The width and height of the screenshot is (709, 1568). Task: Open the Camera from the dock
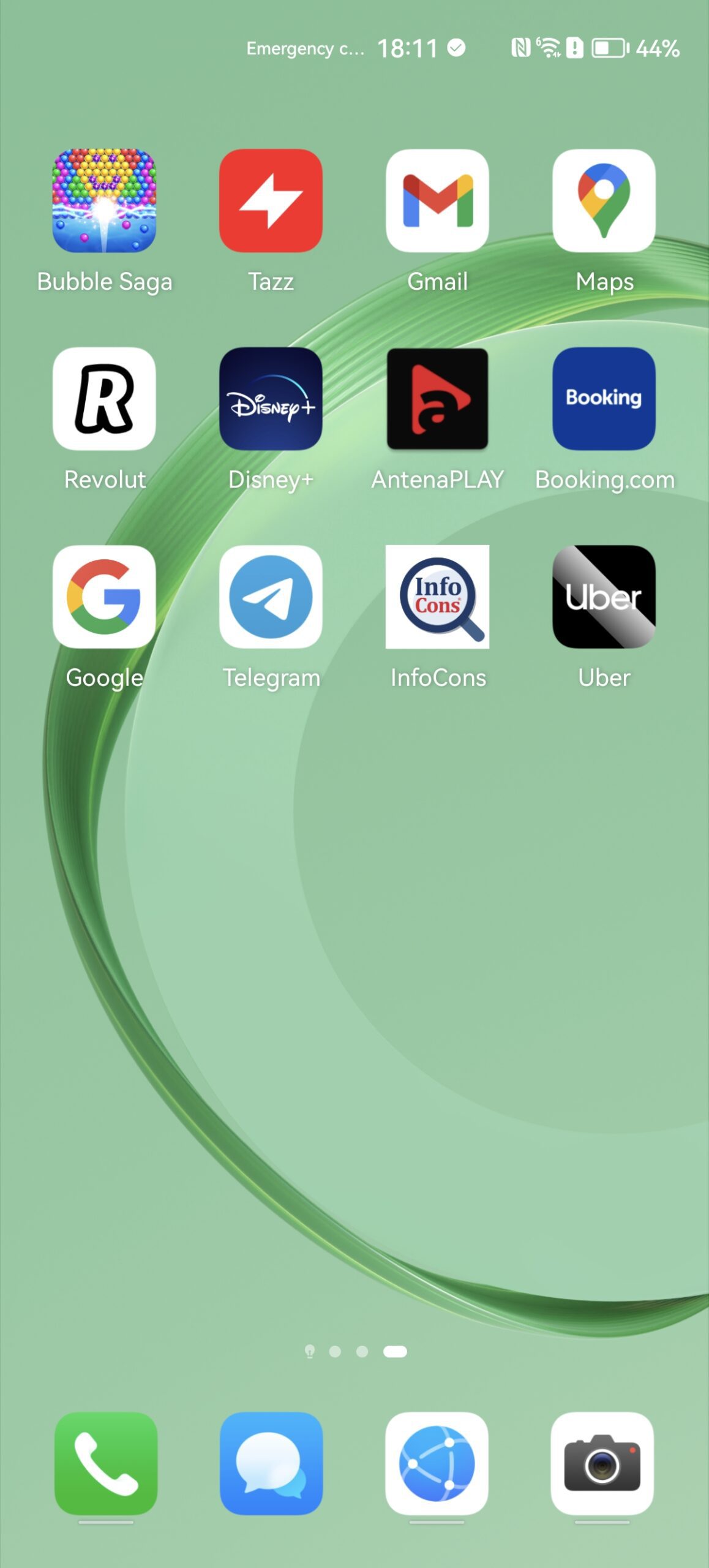(602, 1463)
